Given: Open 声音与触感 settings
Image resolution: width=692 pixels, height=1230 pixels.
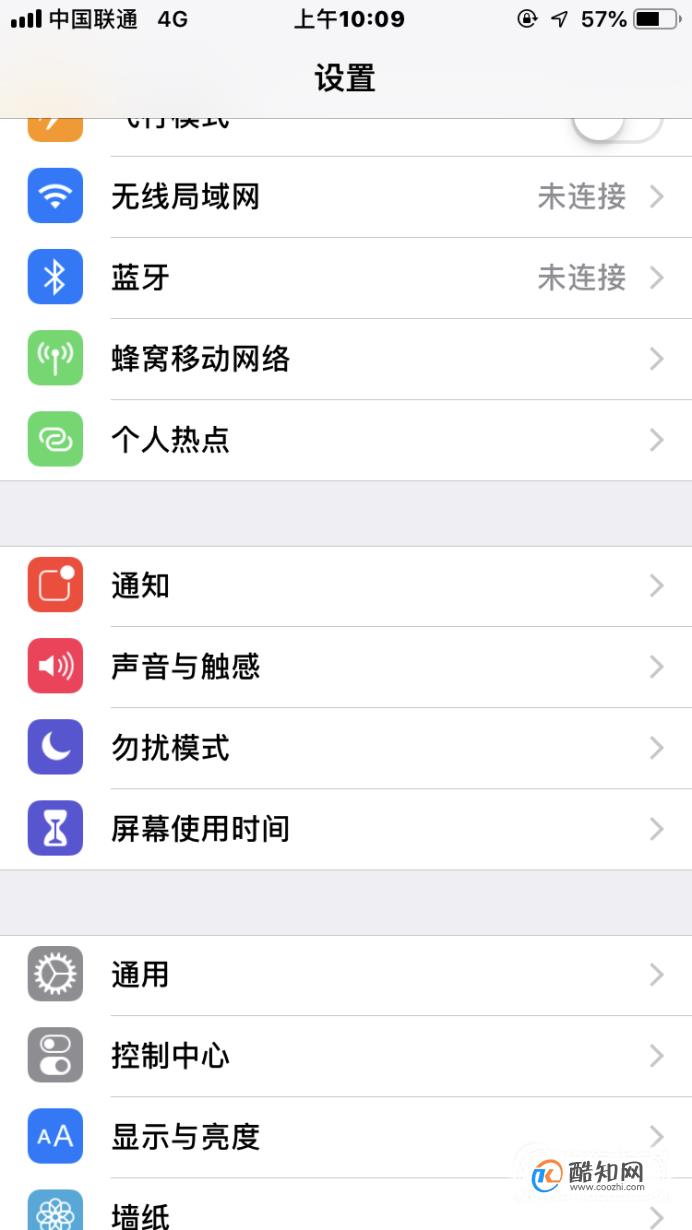Looking at the screenshot, I should (346, 667).
